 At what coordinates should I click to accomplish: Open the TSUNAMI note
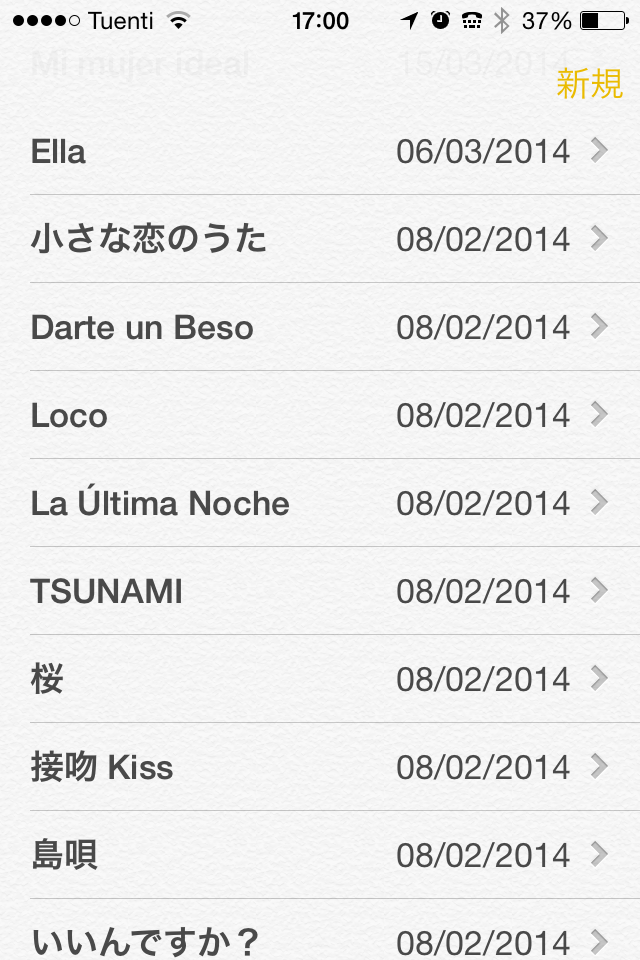click(x=320, y=591)
